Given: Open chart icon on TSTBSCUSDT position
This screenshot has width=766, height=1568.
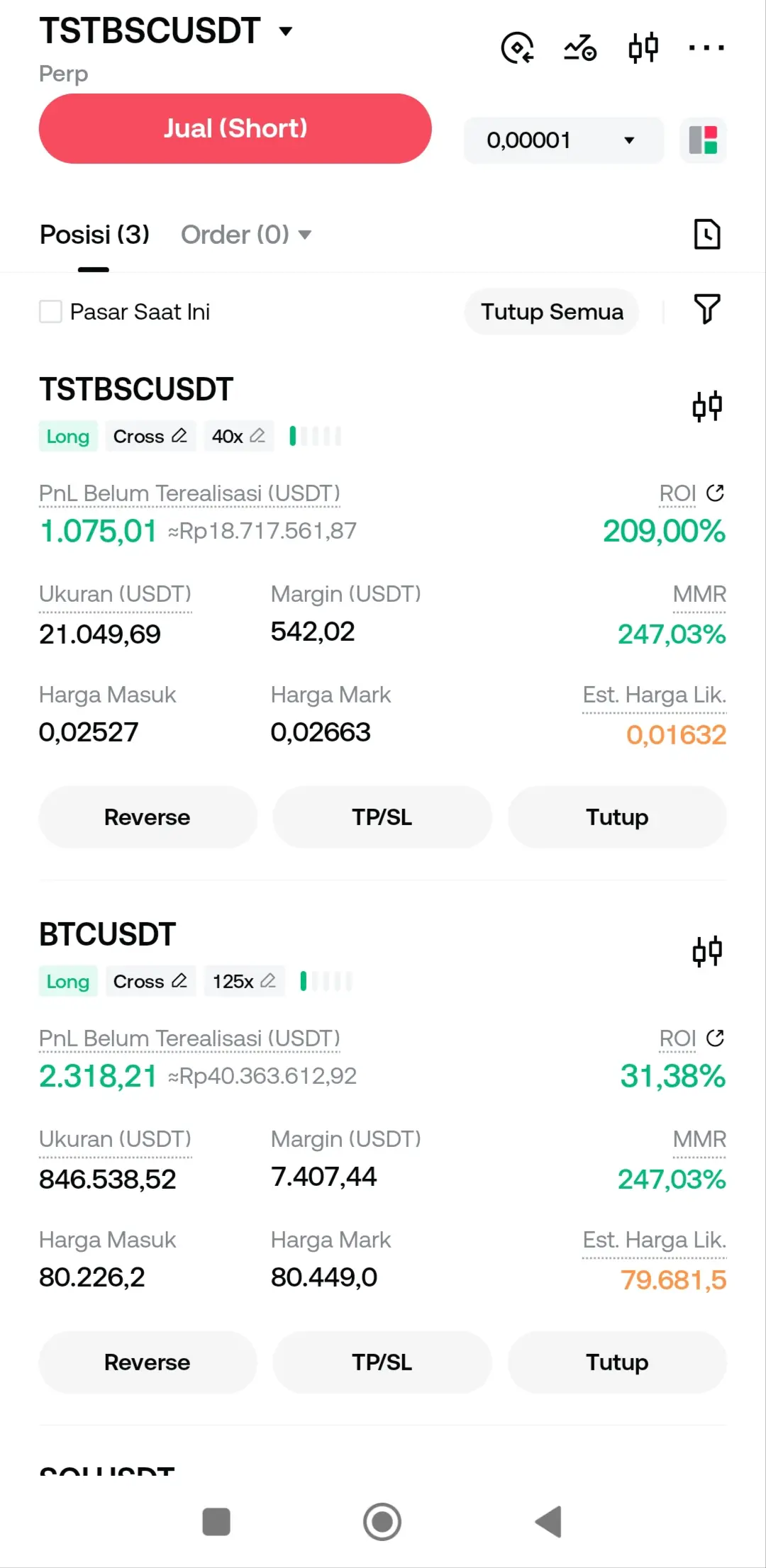Looking at the screenshot, I should [x=707, y=406].
